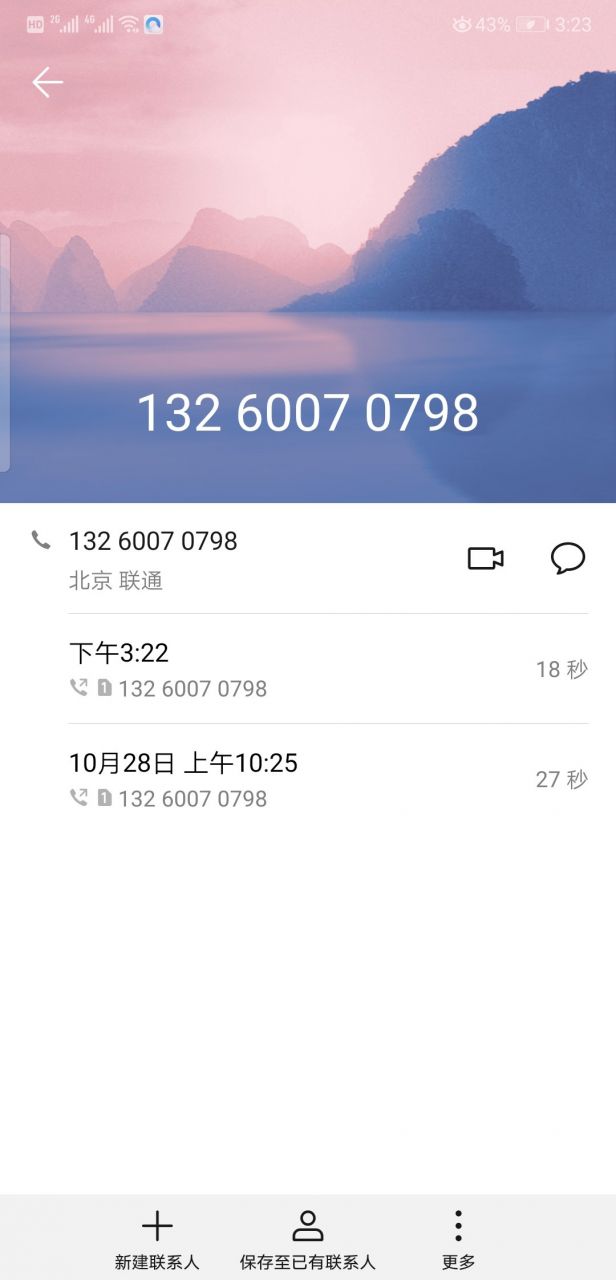Go back using the top-left arrow
The height and width of the screenshot is (1280, 616).
[47, 82]
